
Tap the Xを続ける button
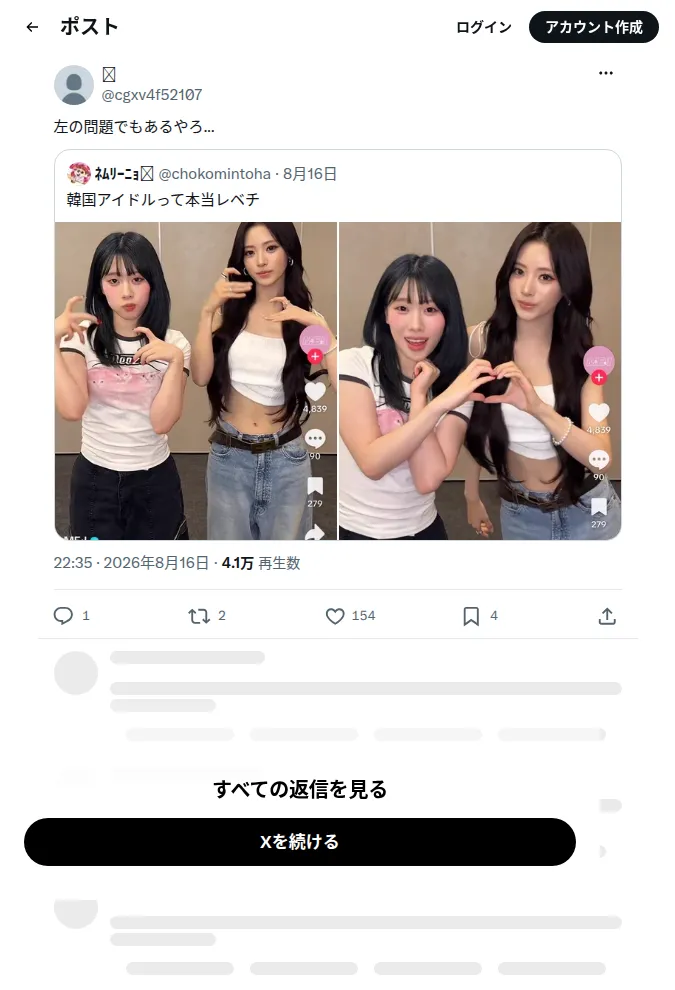coord(300,842)
